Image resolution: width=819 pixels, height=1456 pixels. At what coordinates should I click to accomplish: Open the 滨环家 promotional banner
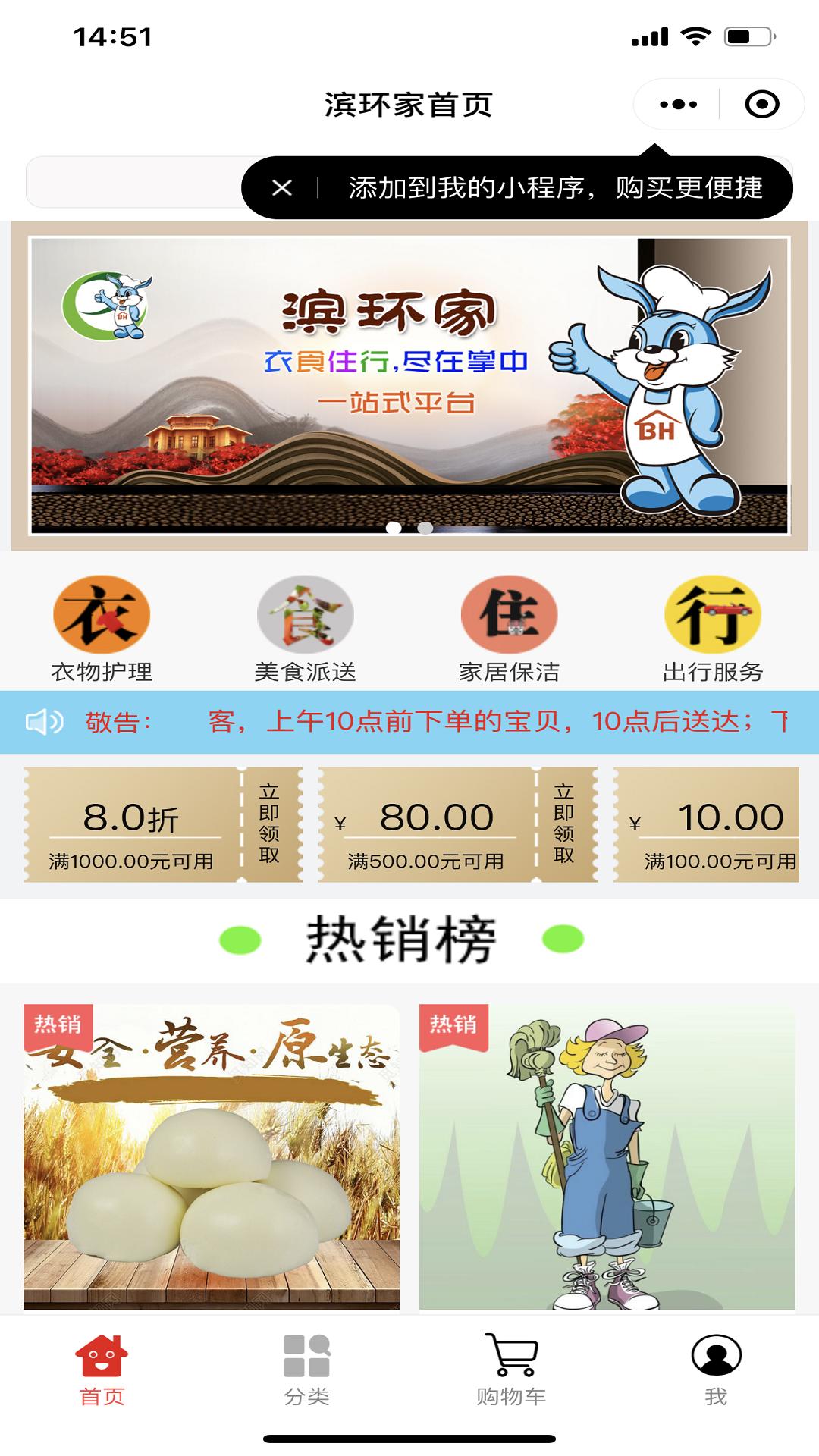pos(409,385)
